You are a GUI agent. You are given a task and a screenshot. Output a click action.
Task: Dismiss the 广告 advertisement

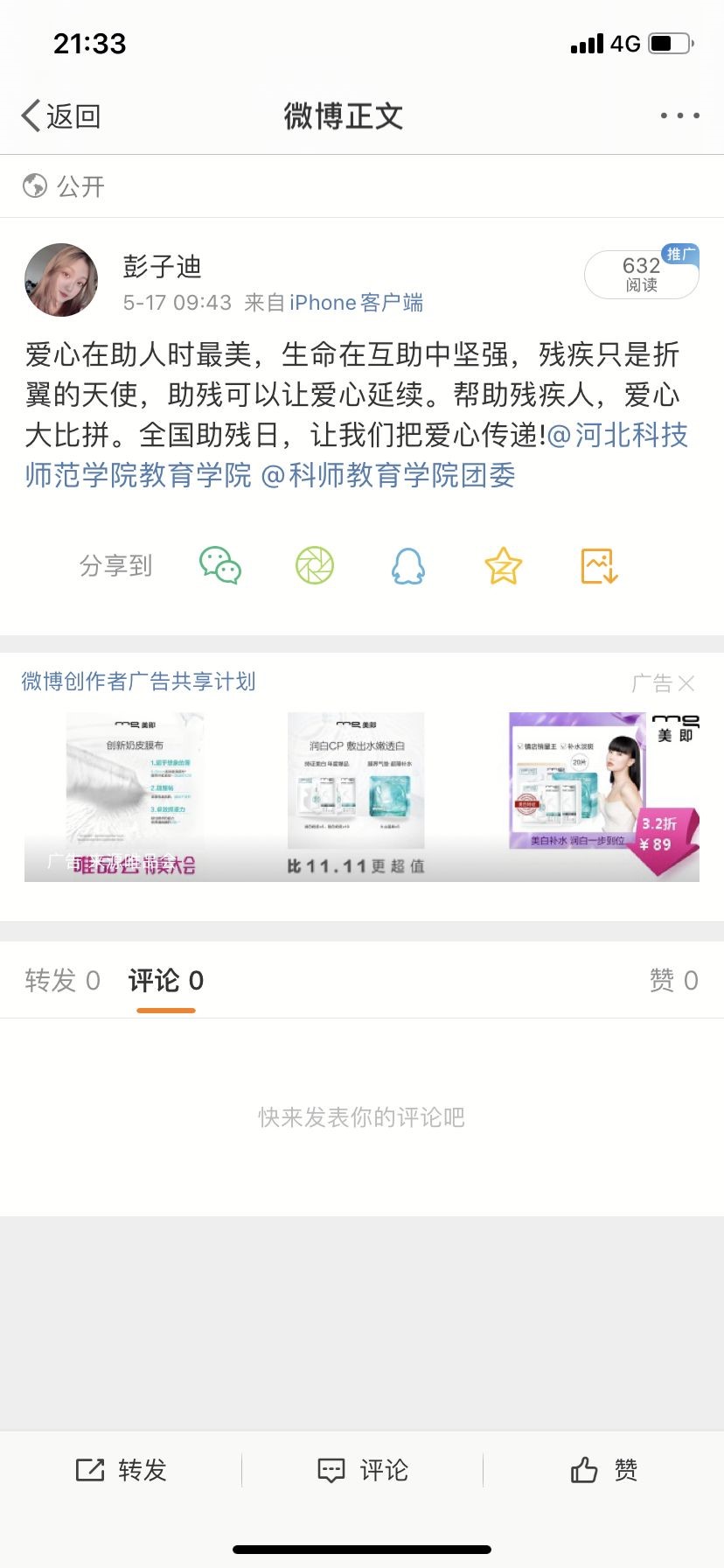click(x=686, y=683)
